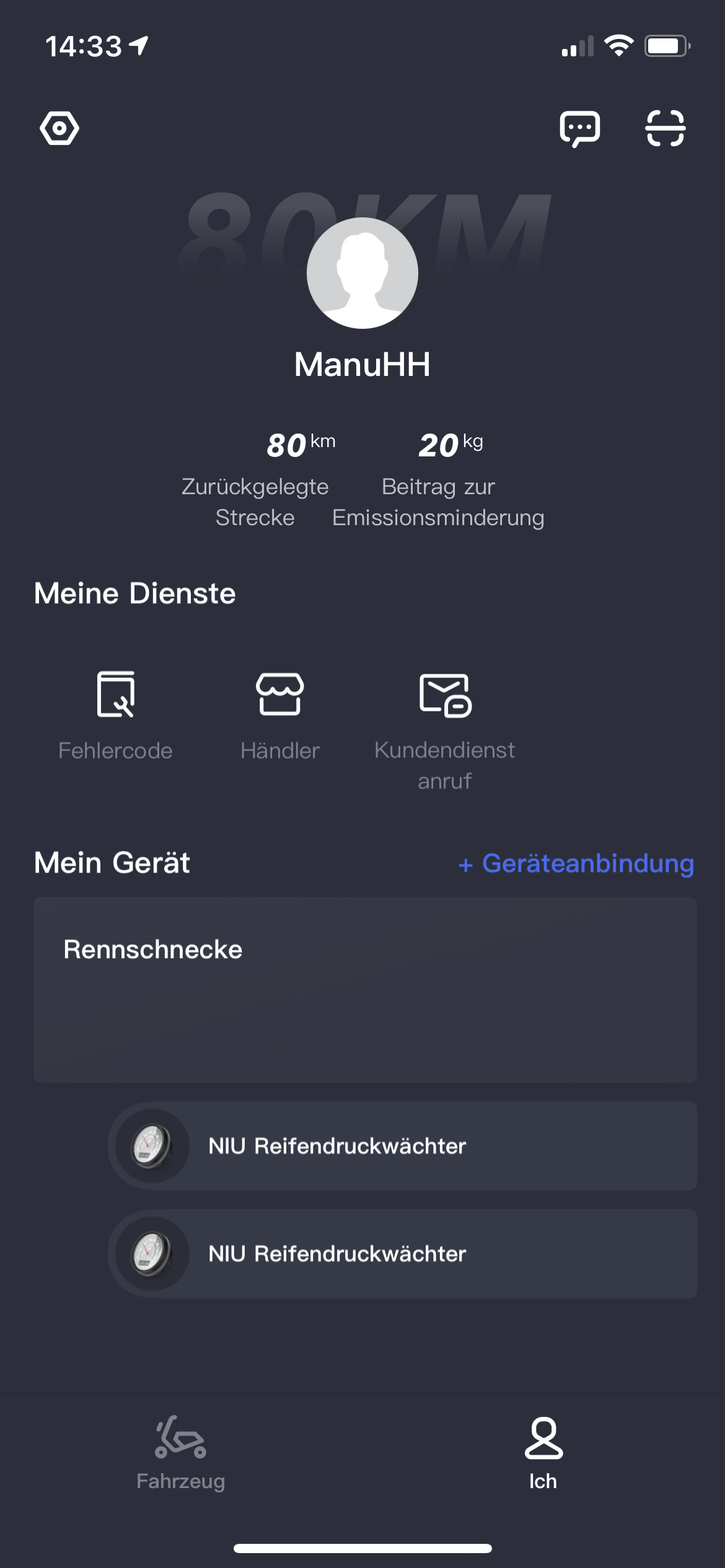The width and height of the screenshot is (725, 1568).
Task: Open the second NIU Reifendruckwächter entry
Action: pyautogui.click(x=403, y=1253)
